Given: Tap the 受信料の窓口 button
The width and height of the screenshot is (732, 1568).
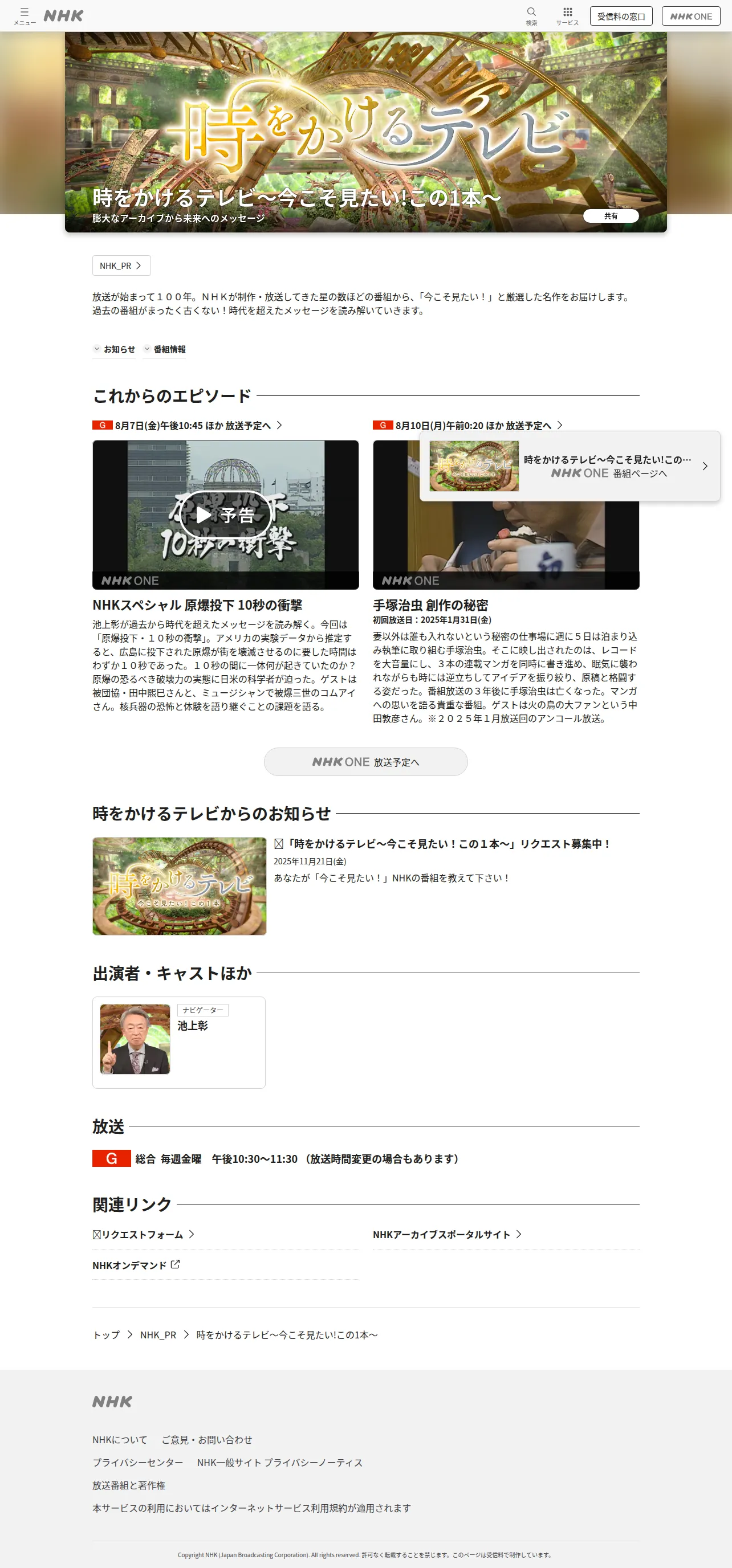Looking at the screenshot, I should pos(621,16).
